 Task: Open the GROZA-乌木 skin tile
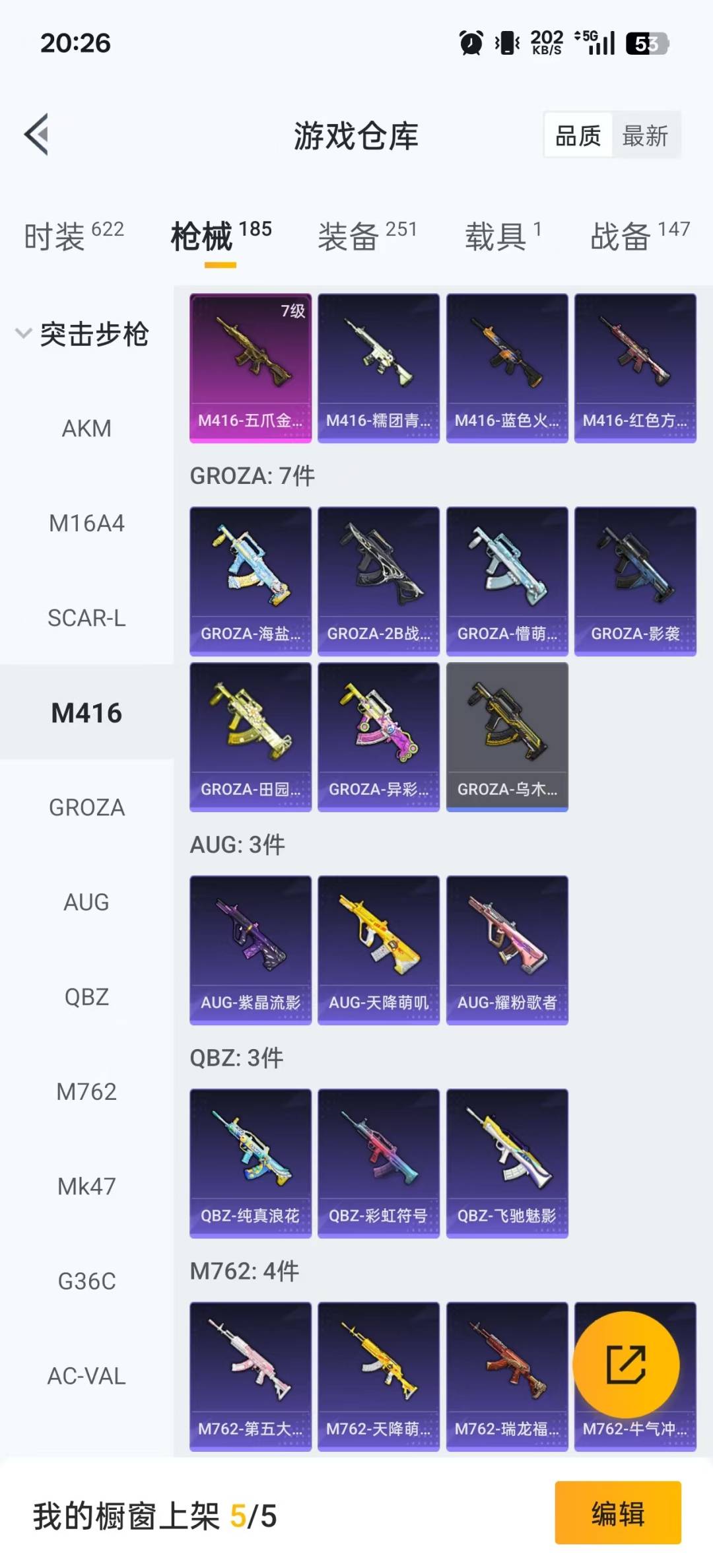click(x=507, y=737)
